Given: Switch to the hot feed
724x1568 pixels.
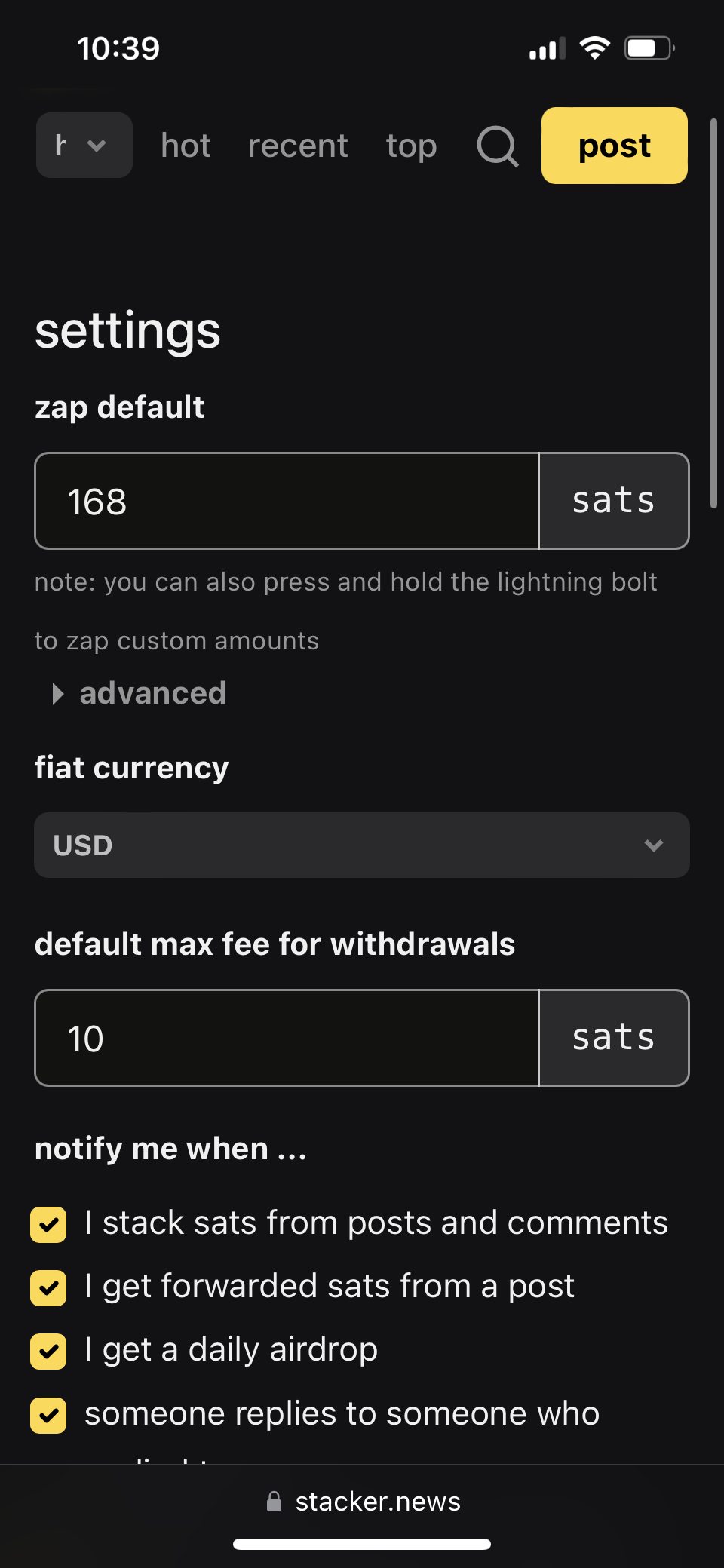Looking at the screenshot, I should click(186, 146).
